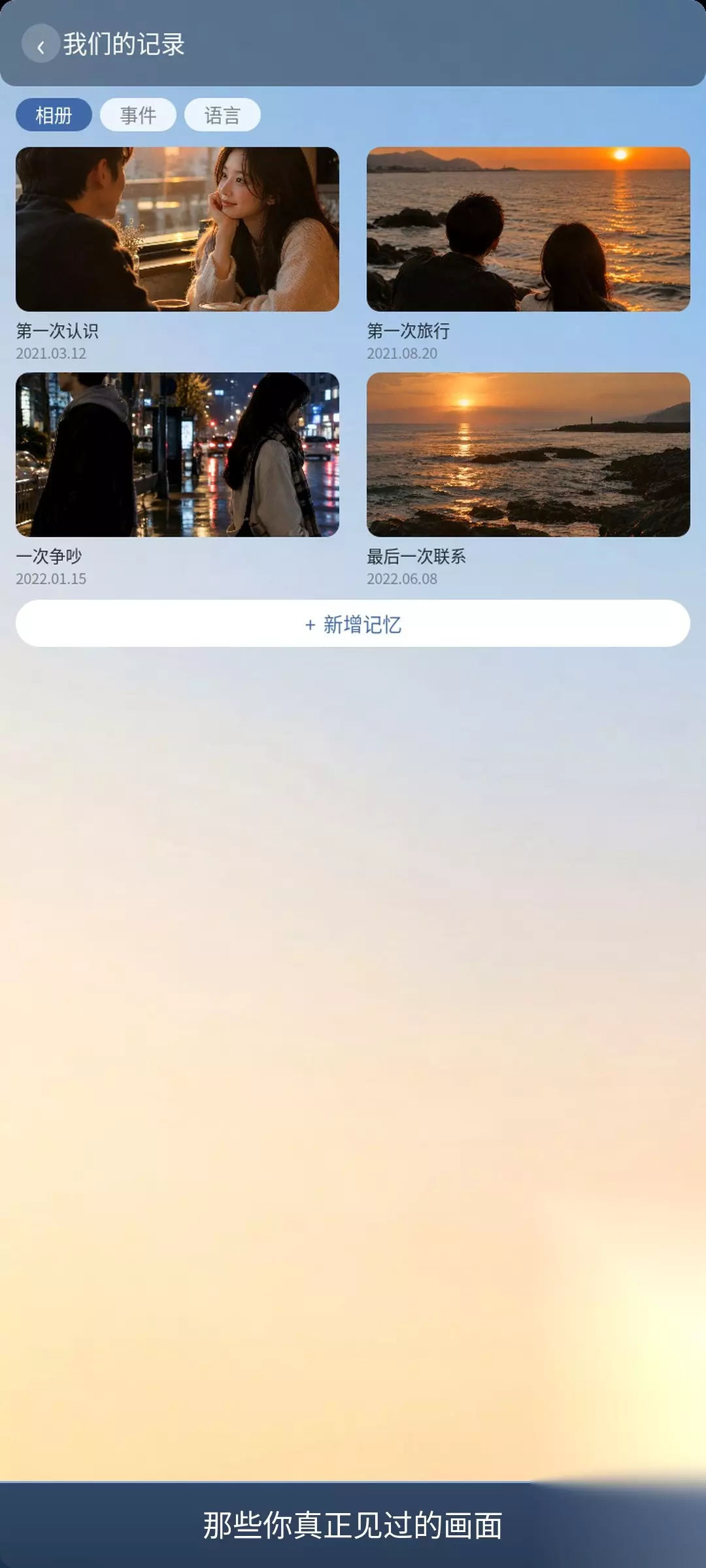Open the 第一次认识 memory card
This screenshot has width=706, height=1568.
(177, 254)
